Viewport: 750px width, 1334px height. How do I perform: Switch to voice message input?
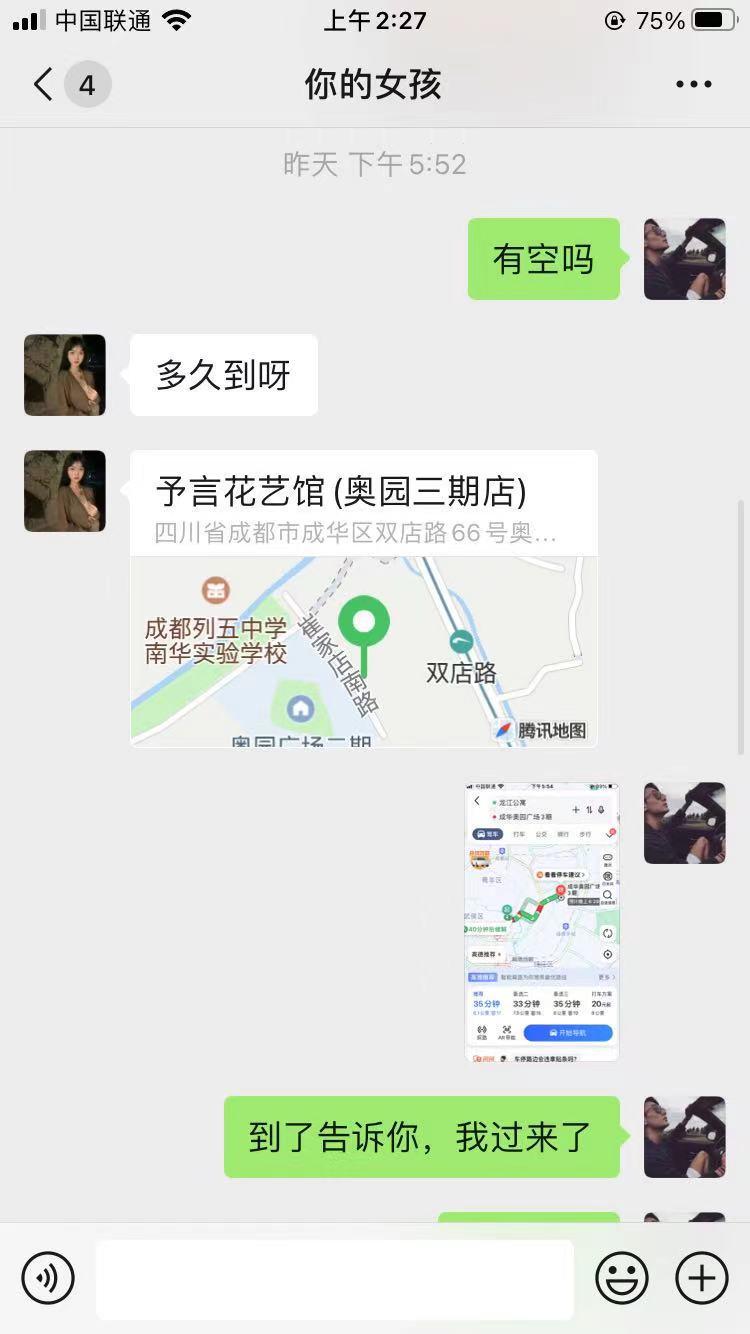(48, 1277)
